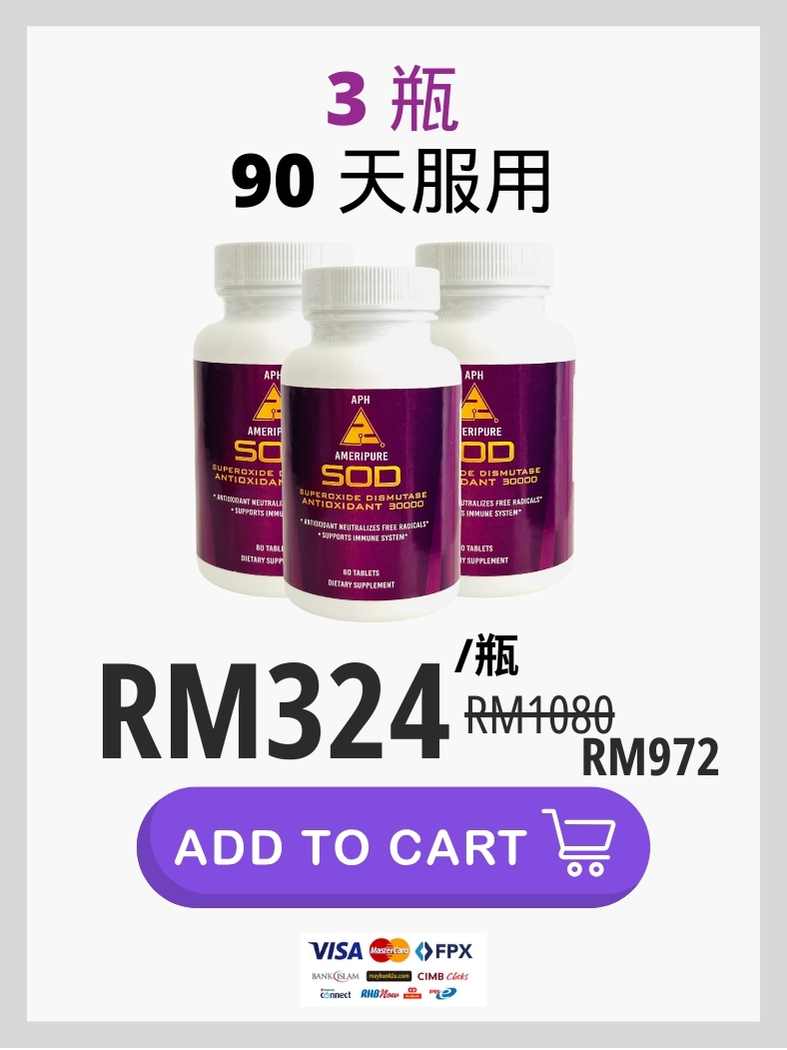The width and height of the screenshot is (787, 1050).
Task: Select the Bank Islam payment icon
Action: pyautogui.click(x=335, y=975)
